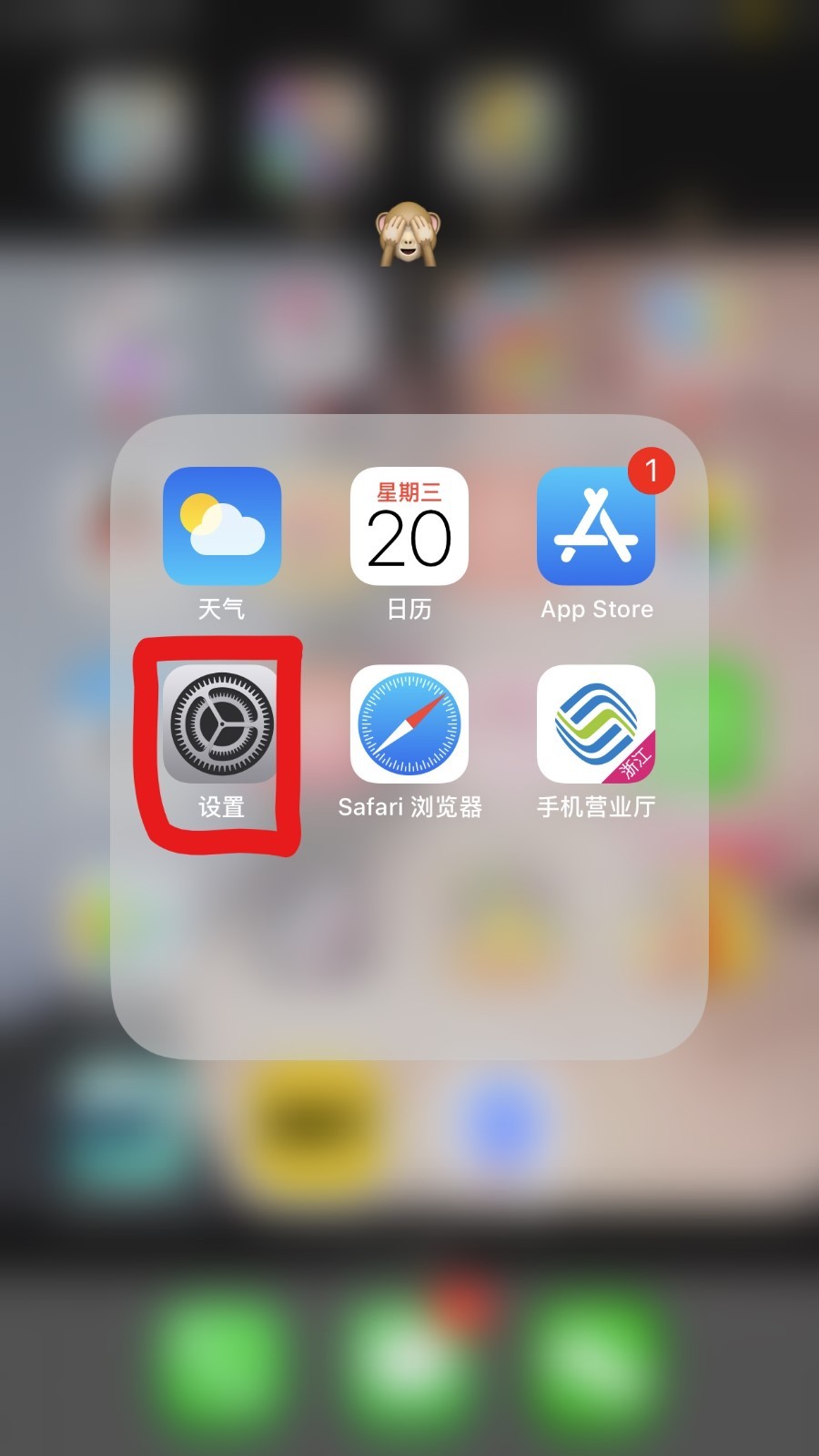The image size is (819, 1456).
Task: Open the App Store
Action: coord(597,526)
